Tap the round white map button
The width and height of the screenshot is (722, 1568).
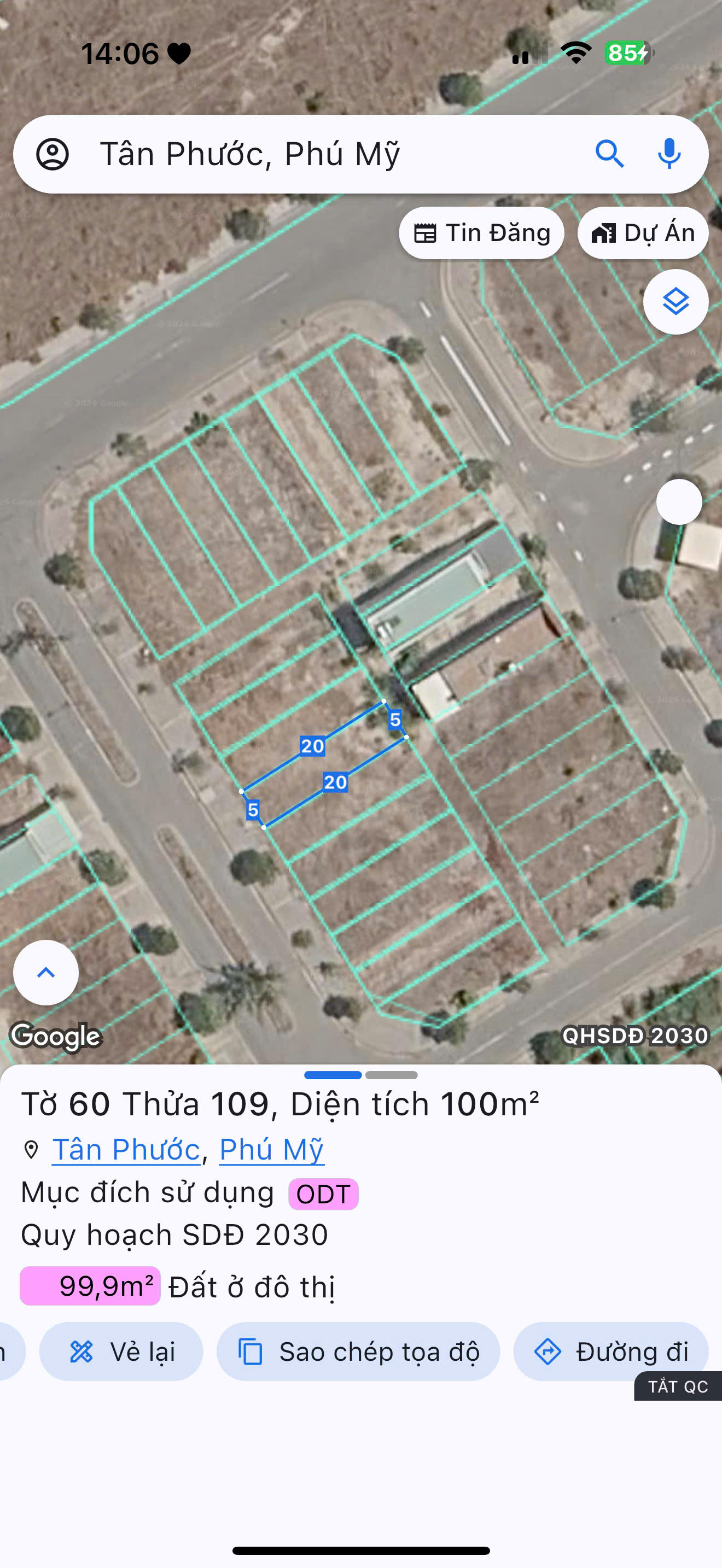point(679,501)
